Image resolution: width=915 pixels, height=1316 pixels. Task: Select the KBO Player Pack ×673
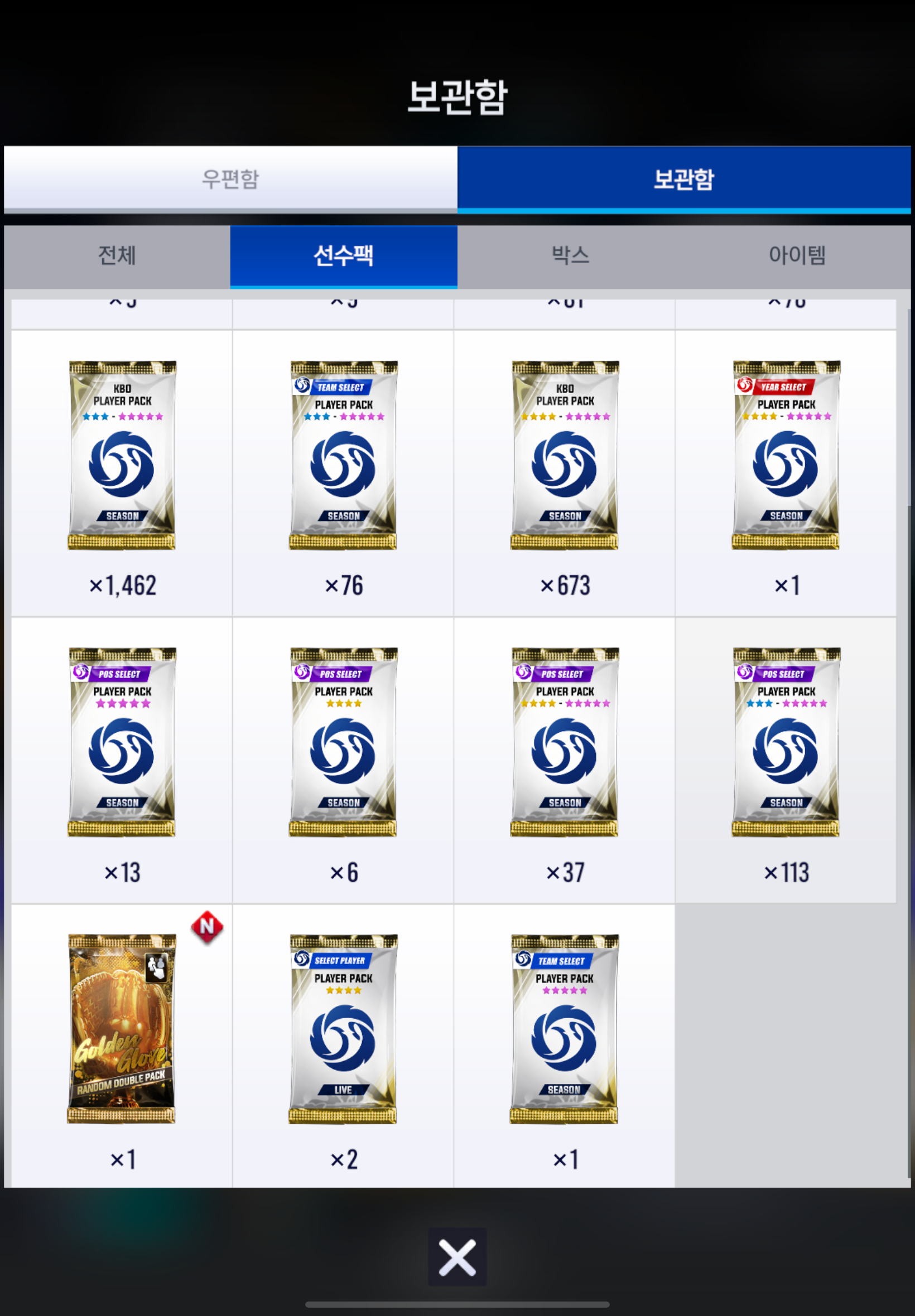click(x=565, y=456)
